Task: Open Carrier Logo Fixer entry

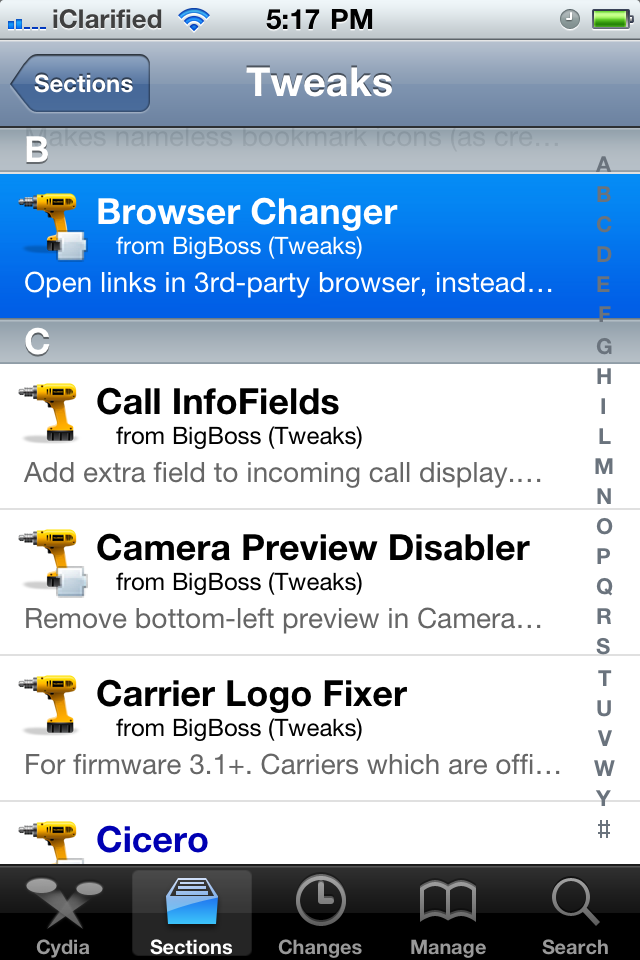Action: [290, 728]
